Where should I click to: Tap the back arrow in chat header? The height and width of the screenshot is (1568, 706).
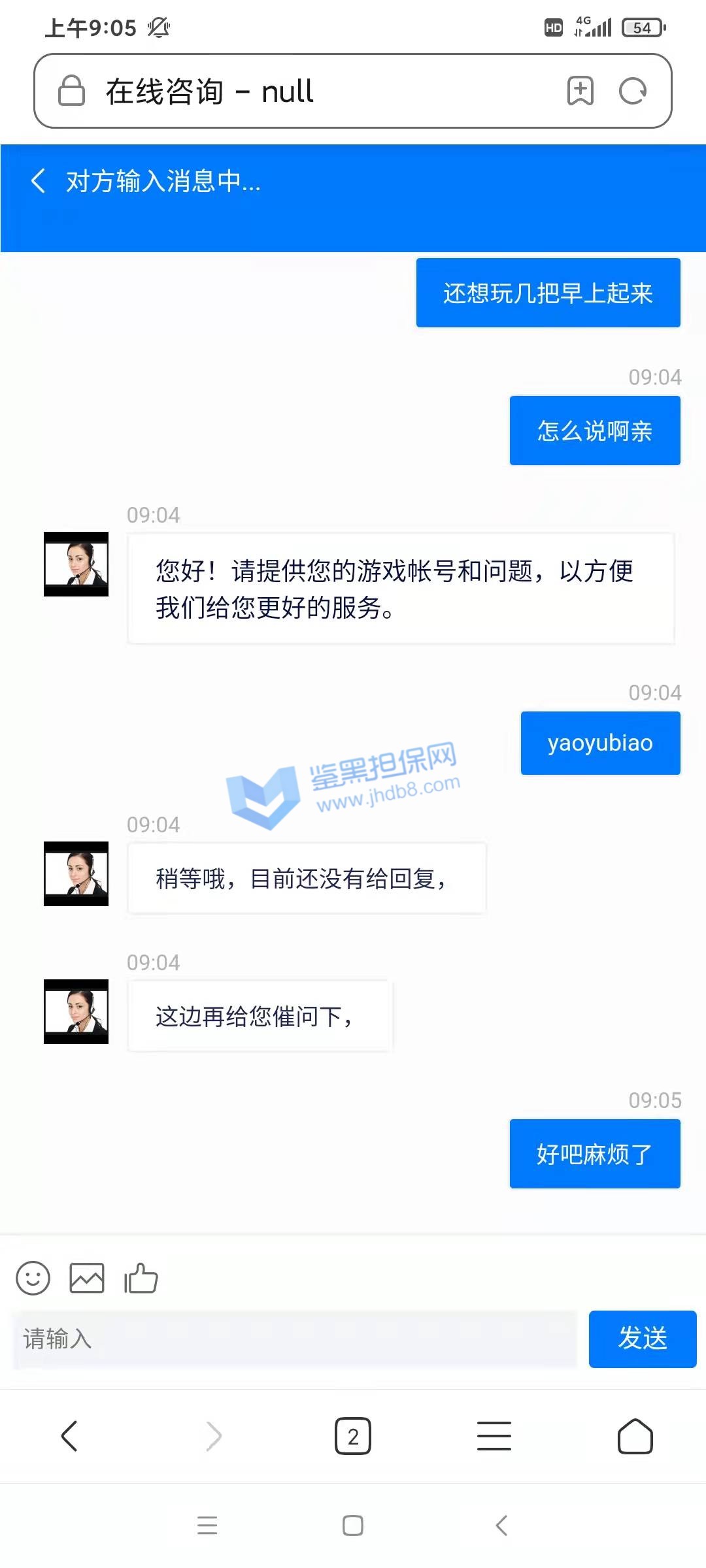point(39,181)
